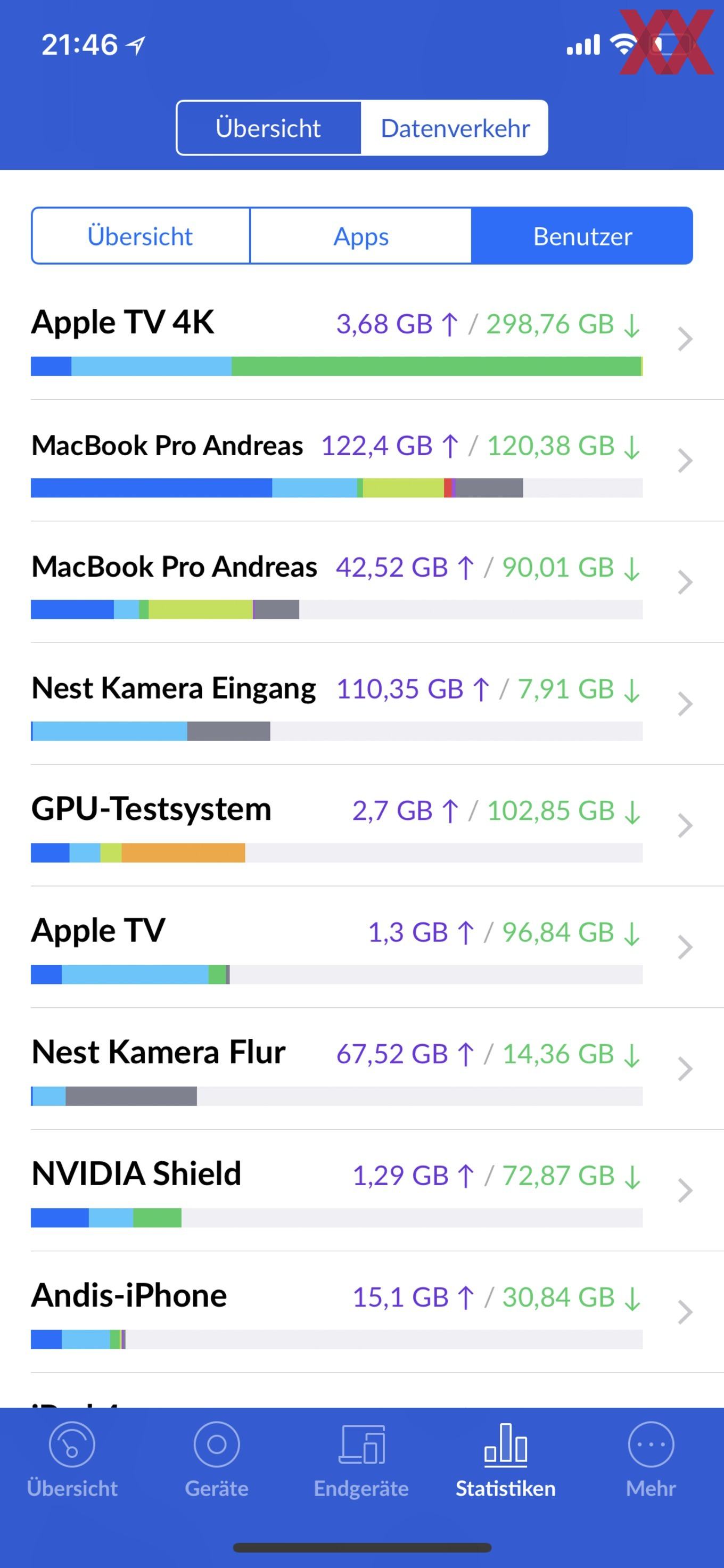Screen dimensions: 724x1568
Task: Open NVIDIA Shield details
Action: coord(362,1191)
